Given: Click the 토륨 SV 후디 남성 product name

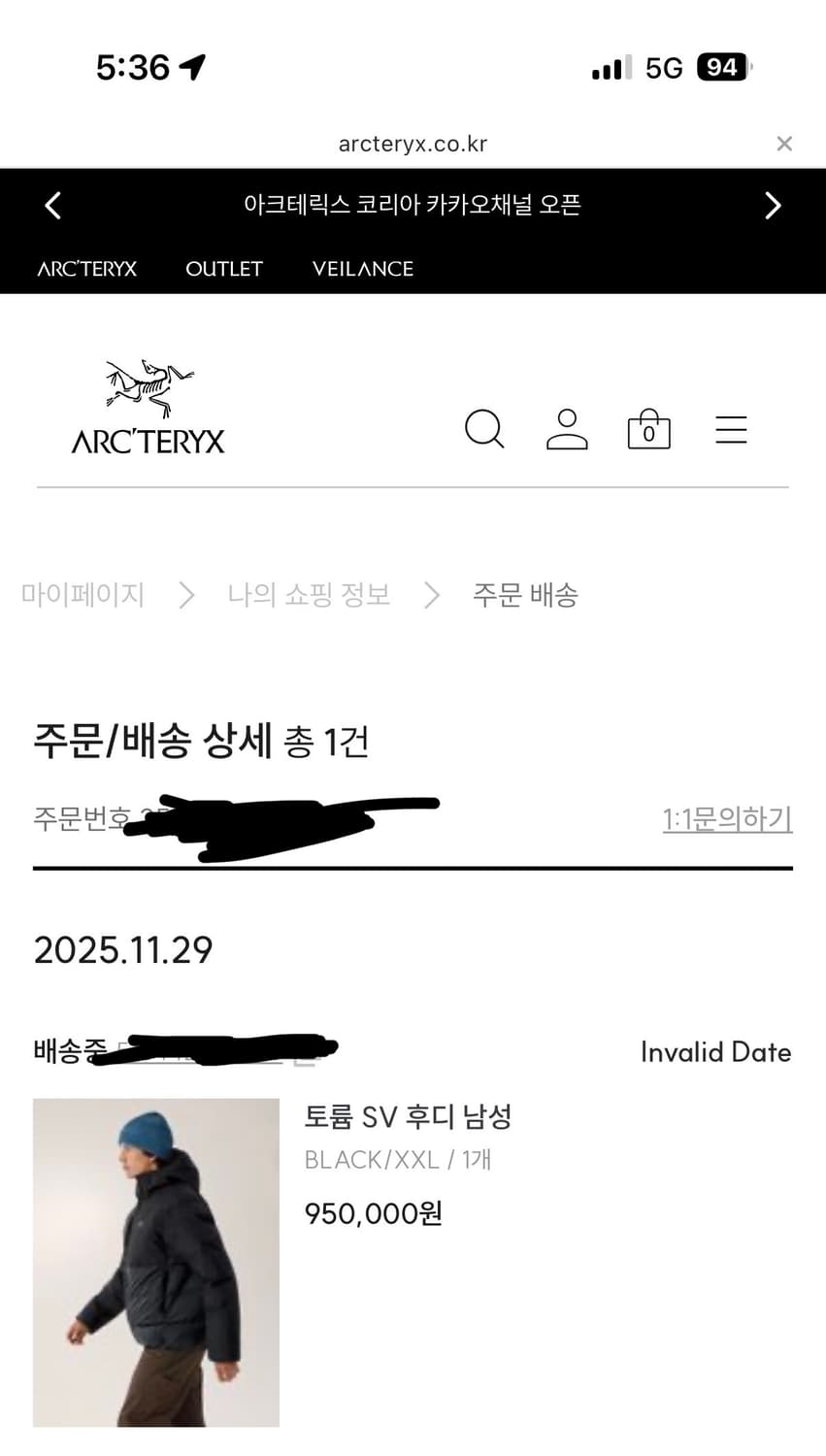Looking at the screenshot, I should point(411,1117).
